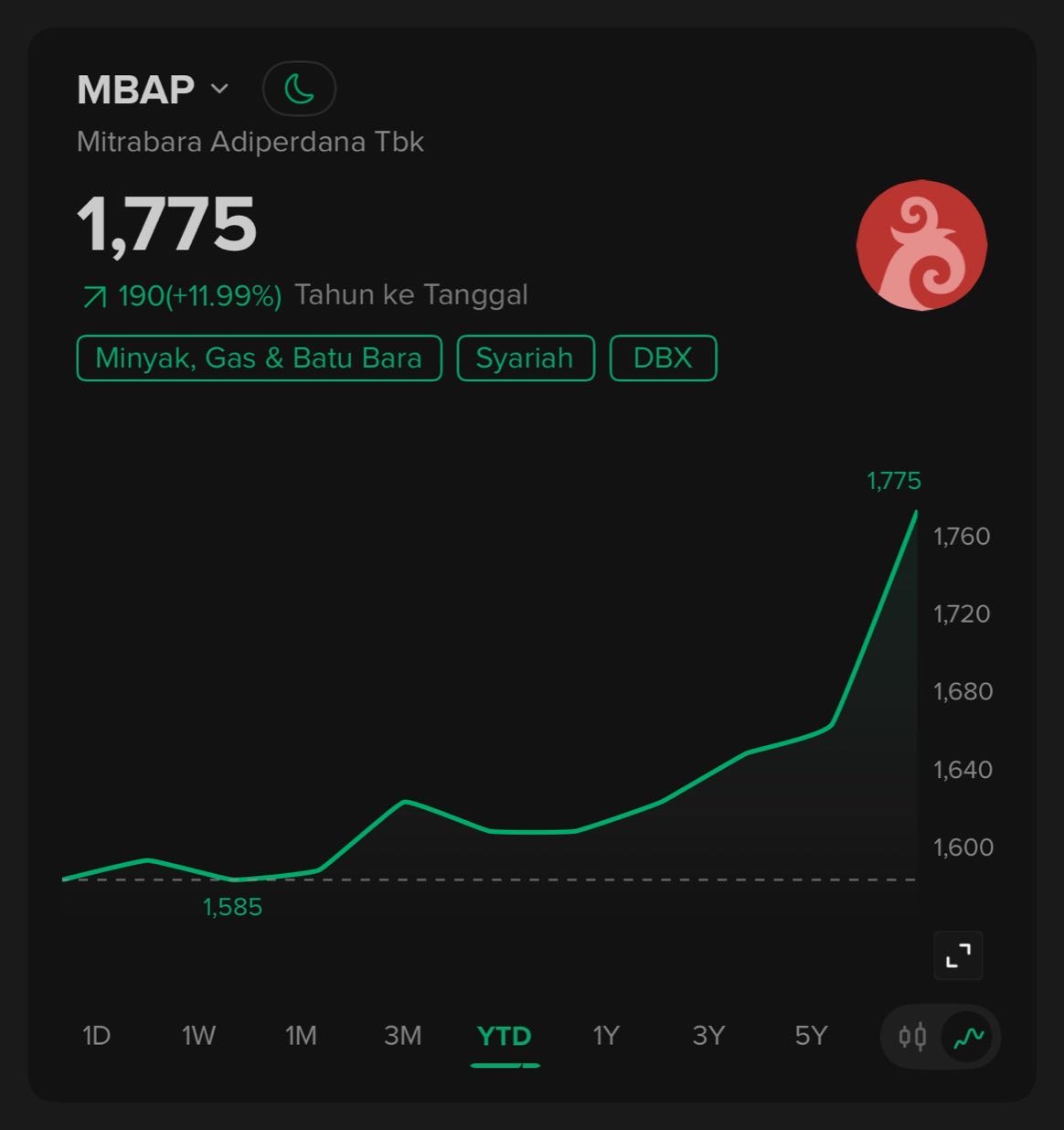The height and width of the screenshot is (1130, 1064).
Task: Switch to the 3Y timeframe
Action: (x=708, y=1036)
